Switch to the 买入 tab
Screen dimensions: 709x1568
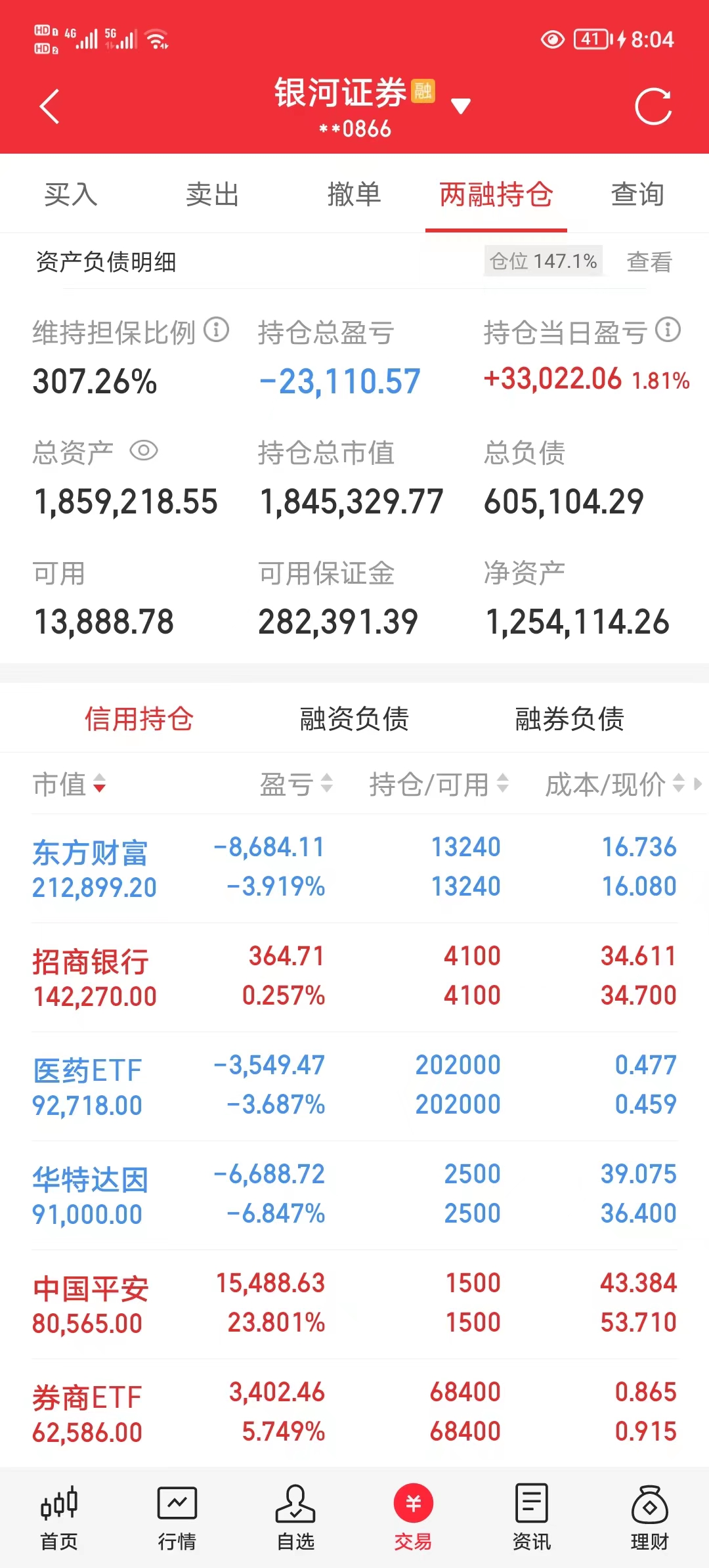(x=71, y=194)
